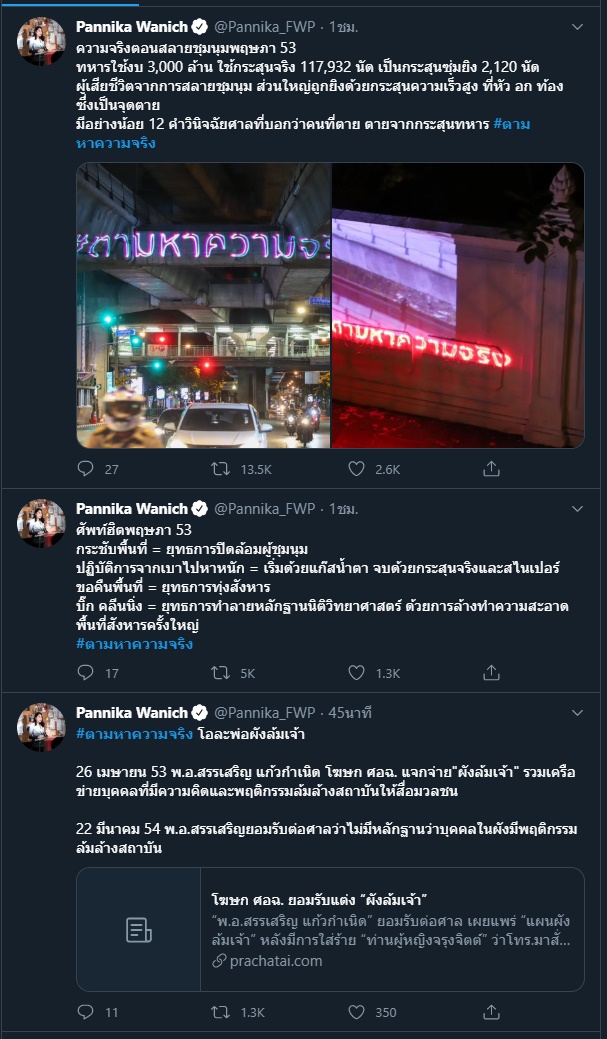
Task: Open the street photo of the projected sign
Action: [203, 305]
